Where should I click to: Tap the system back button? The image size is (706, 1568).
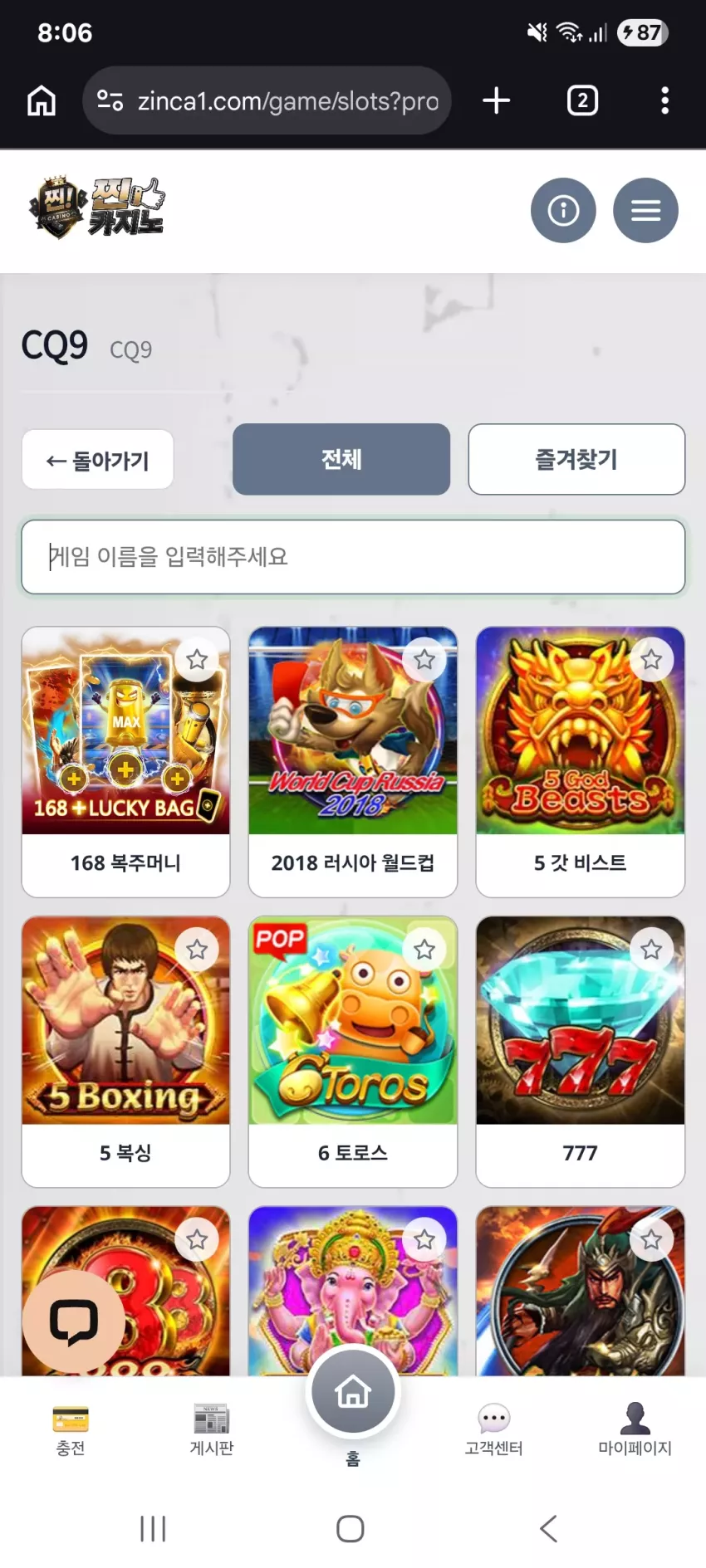pyautogui.click(x=548, y=1528)
